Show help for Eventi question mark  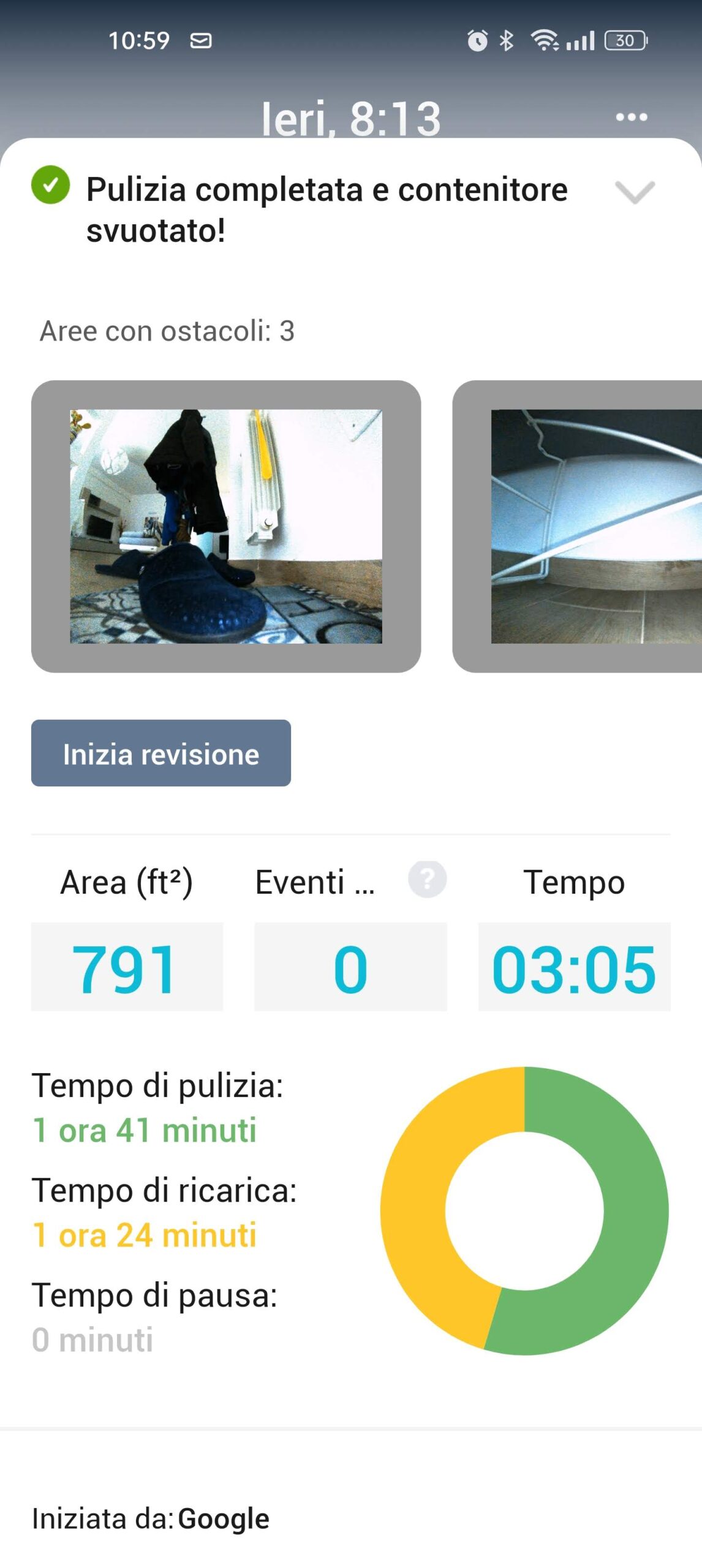(427, 880)
